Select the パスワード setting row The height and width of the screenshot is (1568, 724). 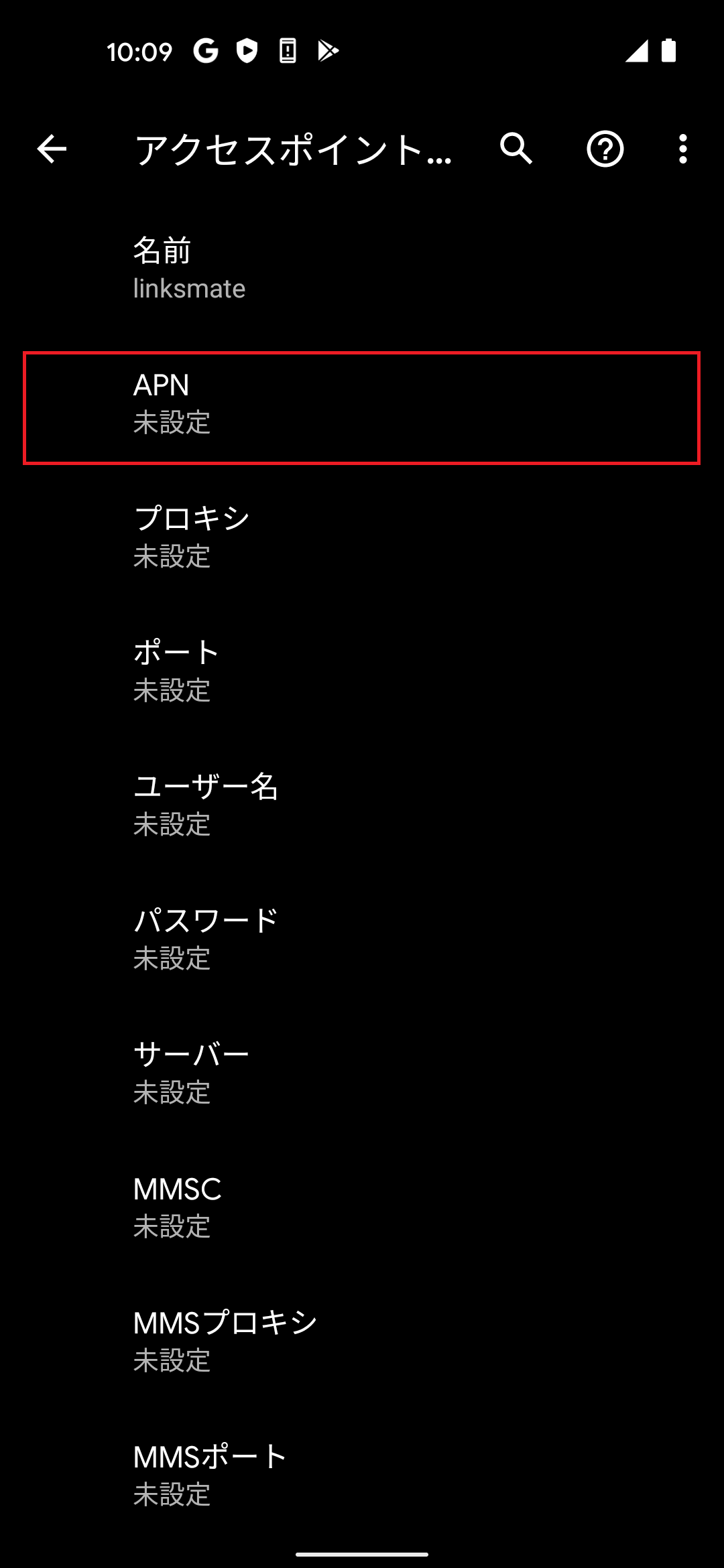click(362, 938)
